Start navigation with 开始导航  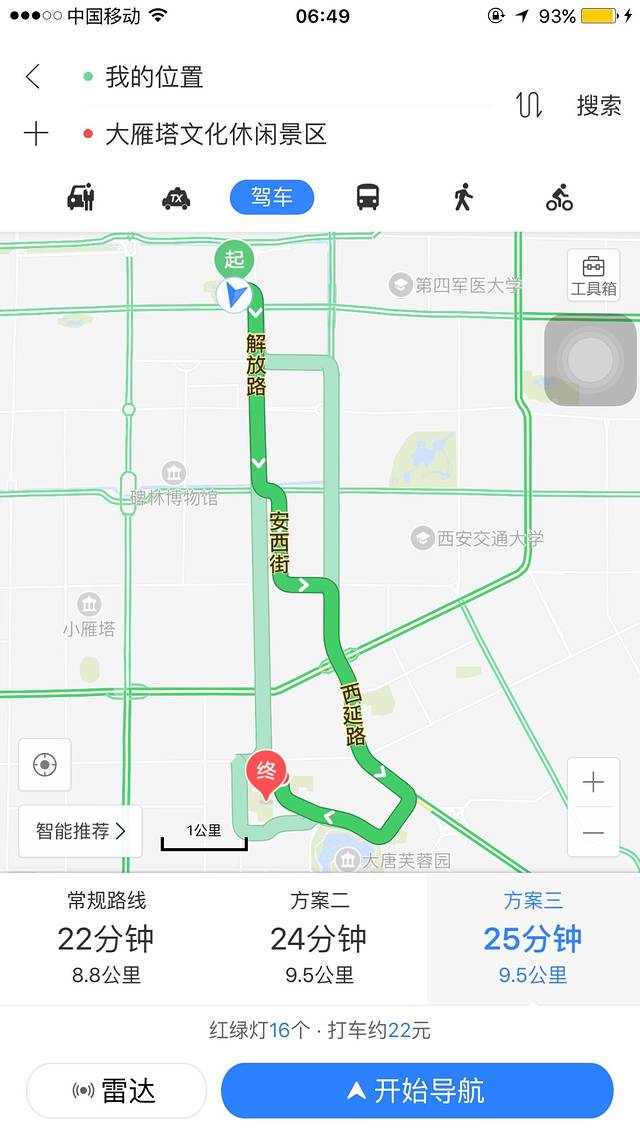pyautogui.click(x=416, y=1090)
